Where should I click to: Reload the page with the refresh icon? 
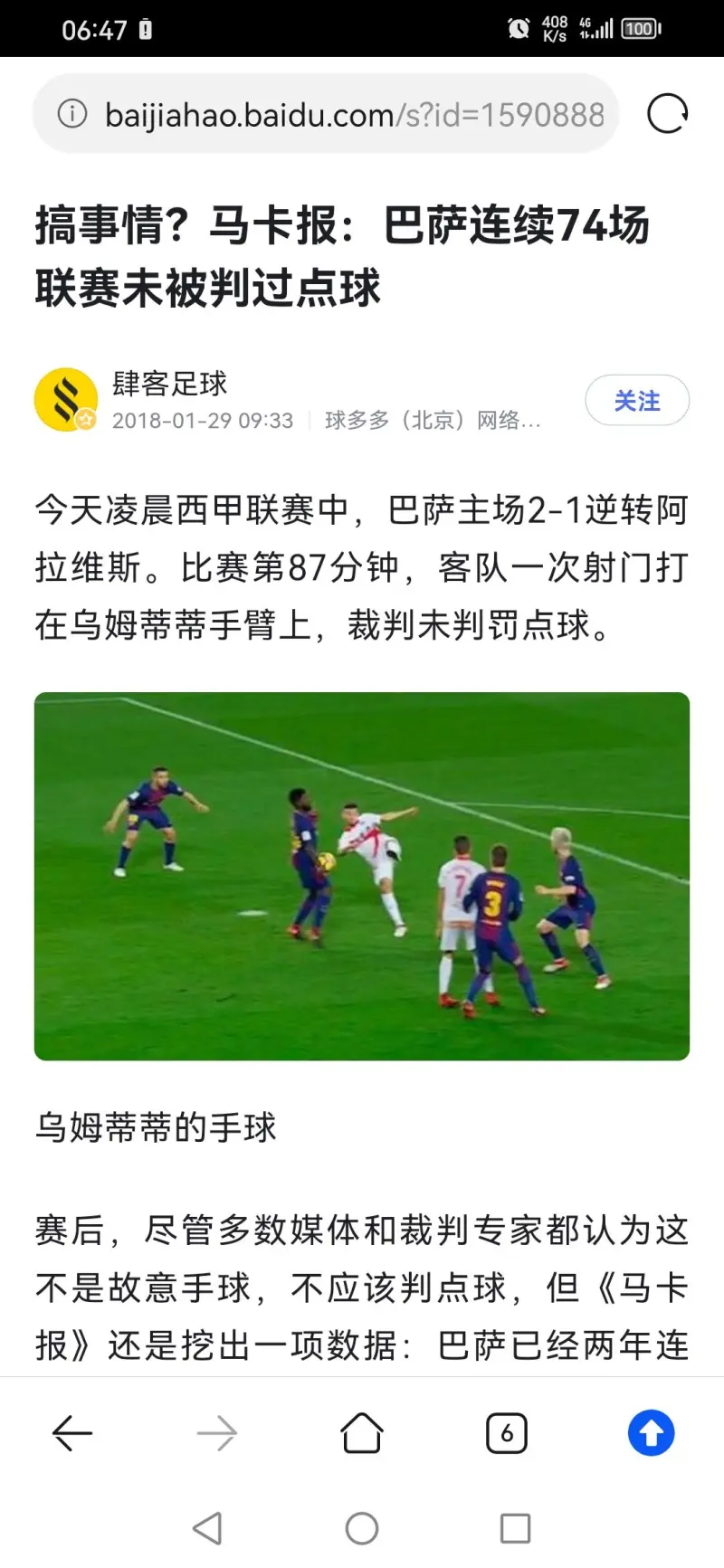coord(668,114)
